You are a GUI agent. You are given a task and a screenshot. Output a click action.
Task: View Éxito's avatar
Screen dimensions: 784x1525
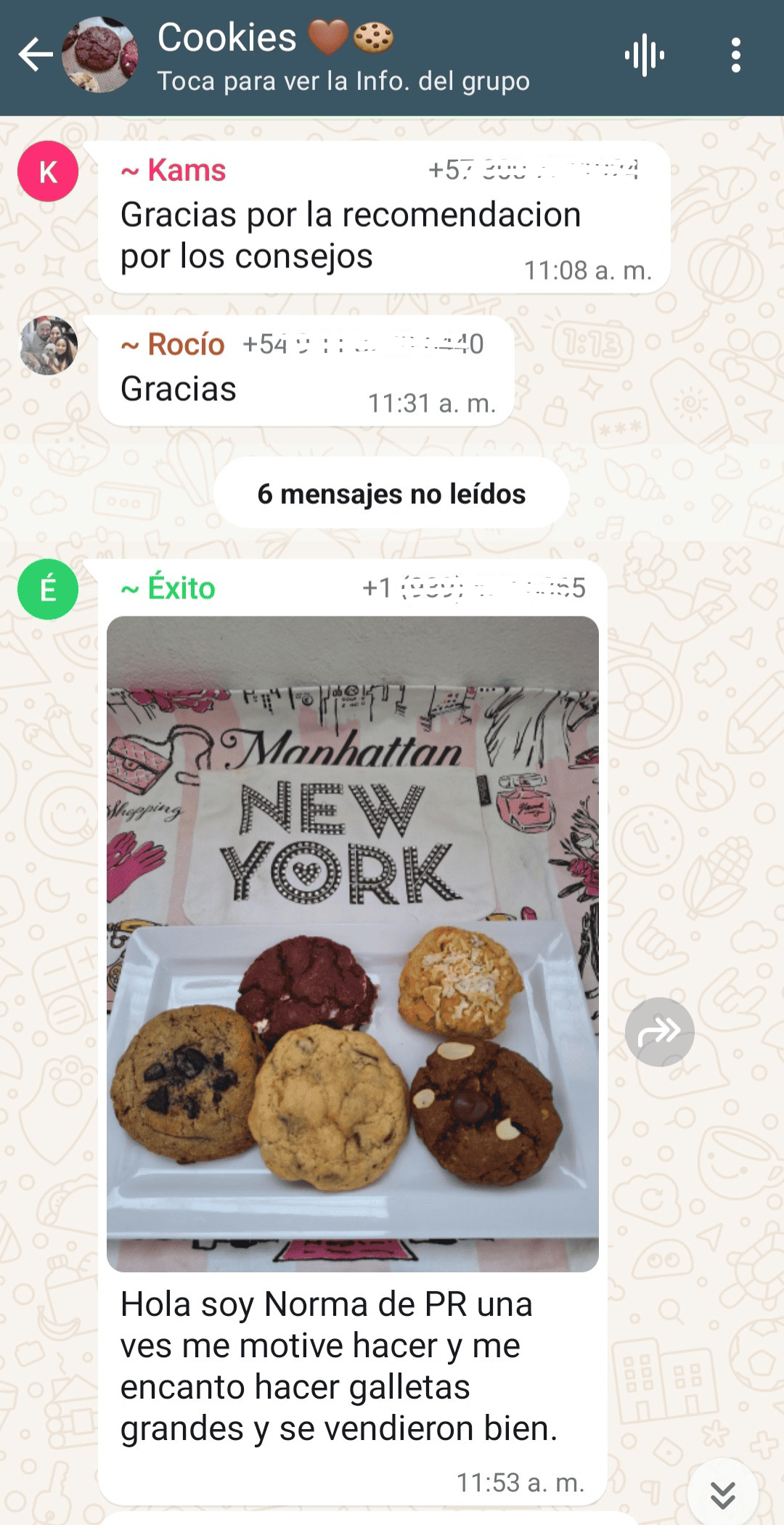click(48, 589)
